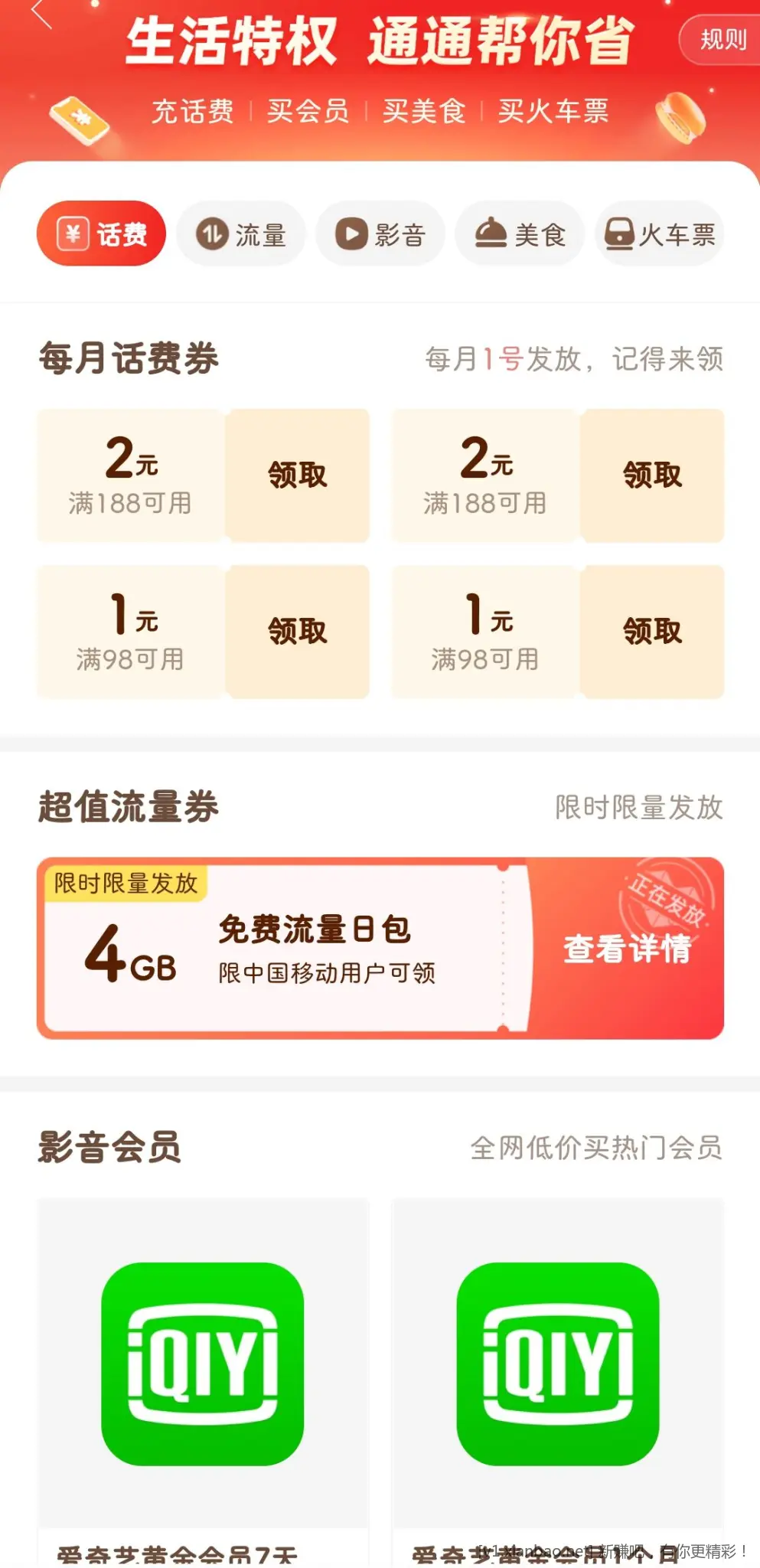760x1568 pixels.
Task: Switch to the 美食 tab
Action: [520, 234]
